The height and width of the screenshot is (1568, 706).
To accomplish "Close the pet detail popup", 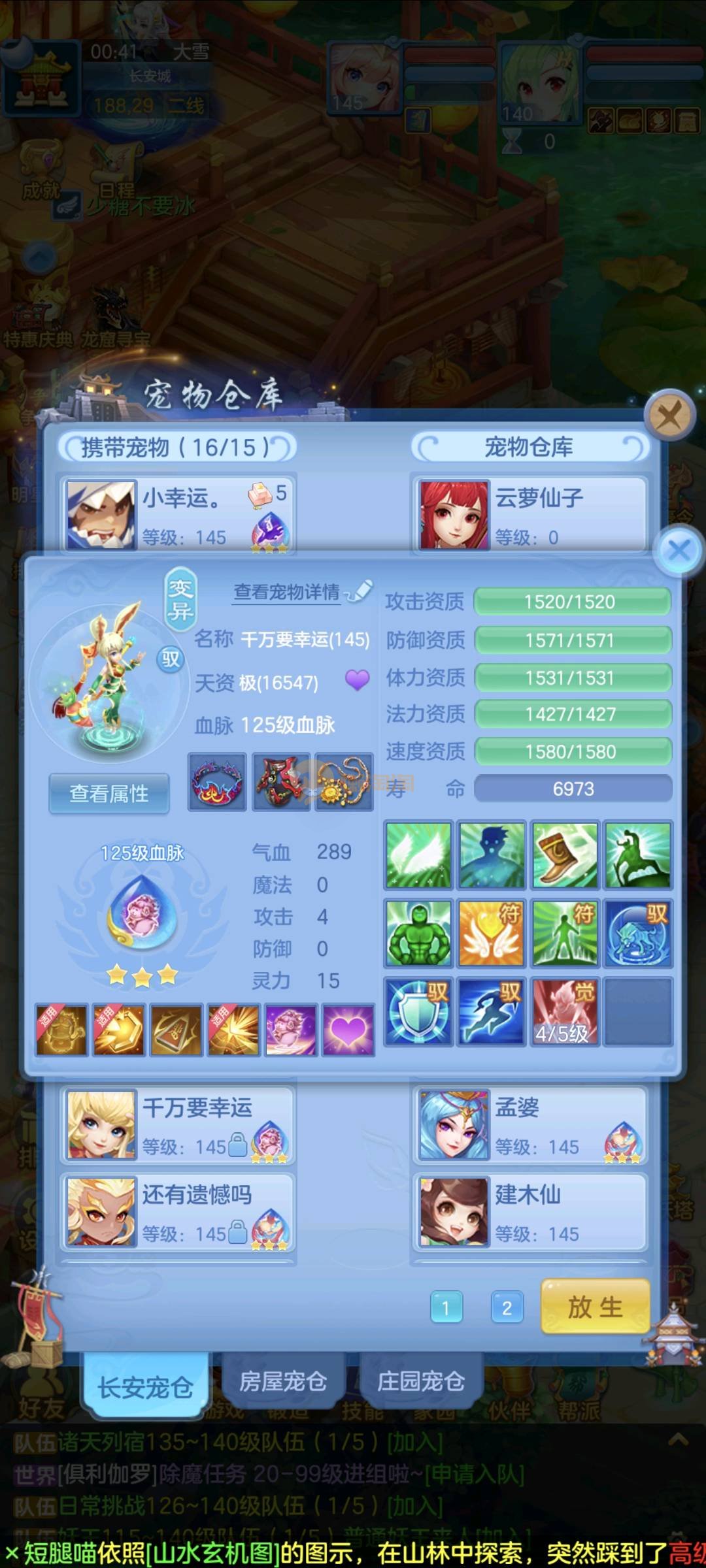I will 679,550.
